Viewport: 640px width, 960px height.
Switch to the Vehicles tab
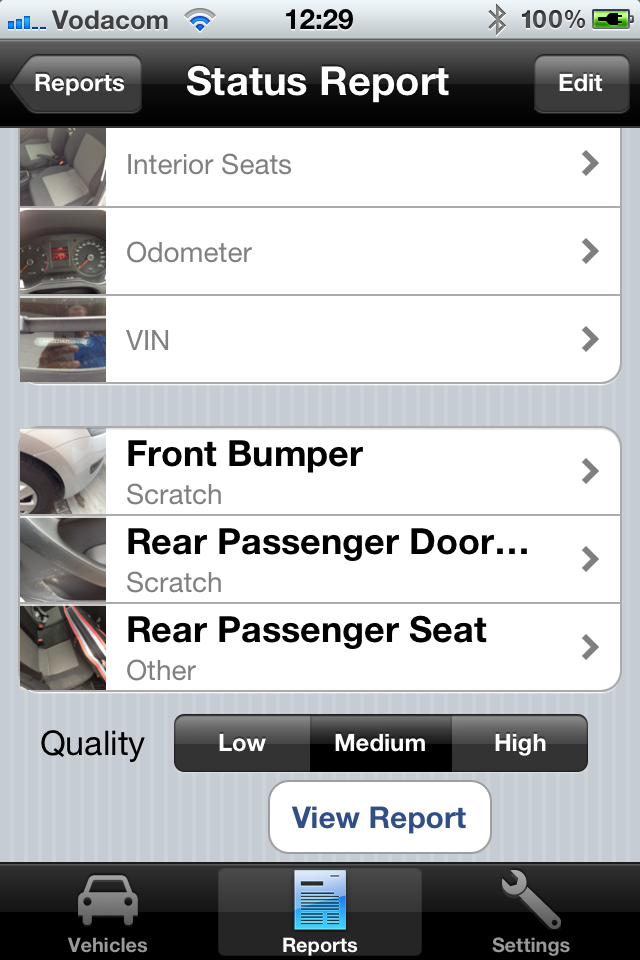(x=108, y=912)
